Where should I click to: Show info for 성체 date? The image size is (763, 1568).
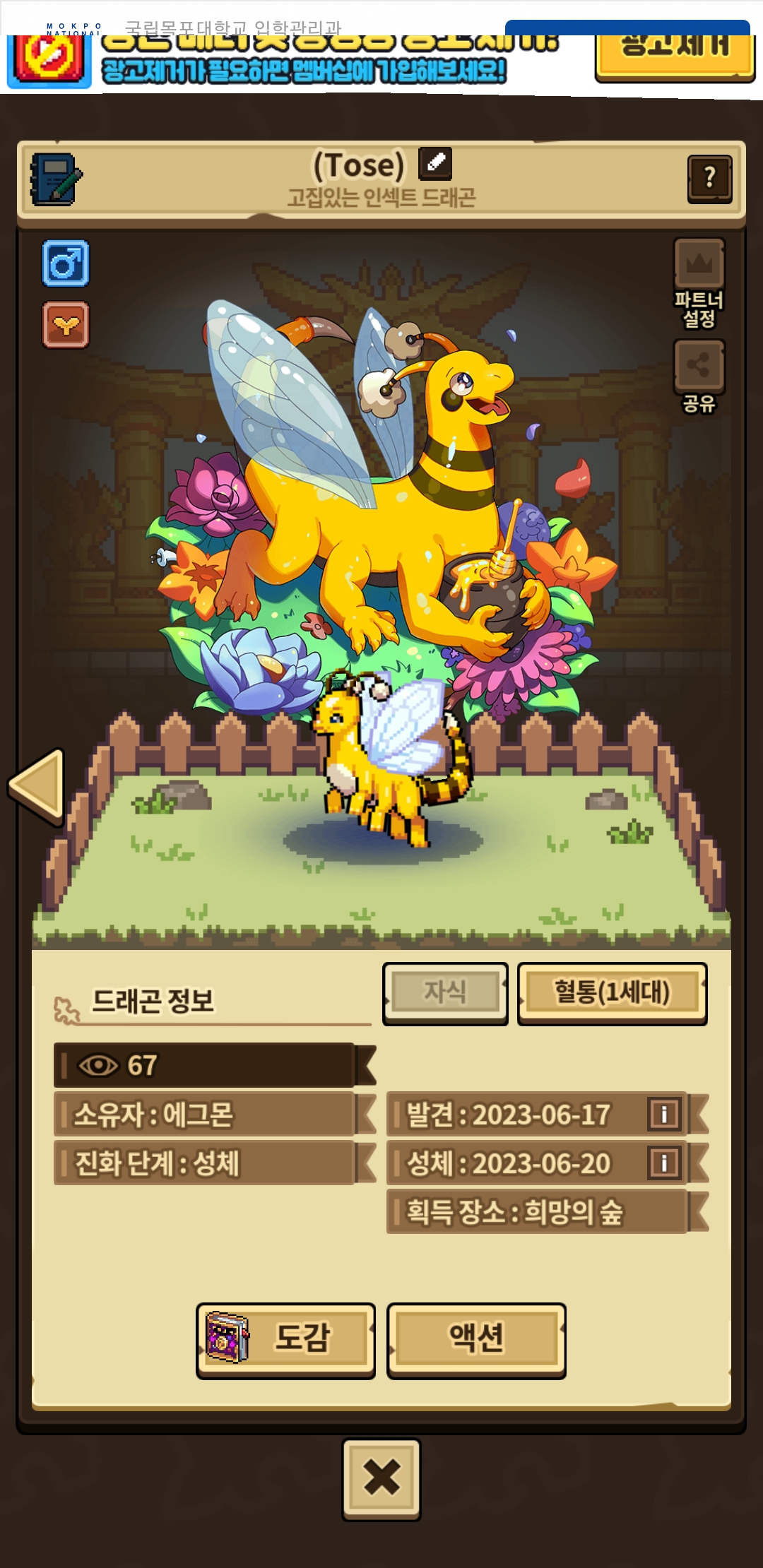pyautogui.click(x=664, y=1163)
